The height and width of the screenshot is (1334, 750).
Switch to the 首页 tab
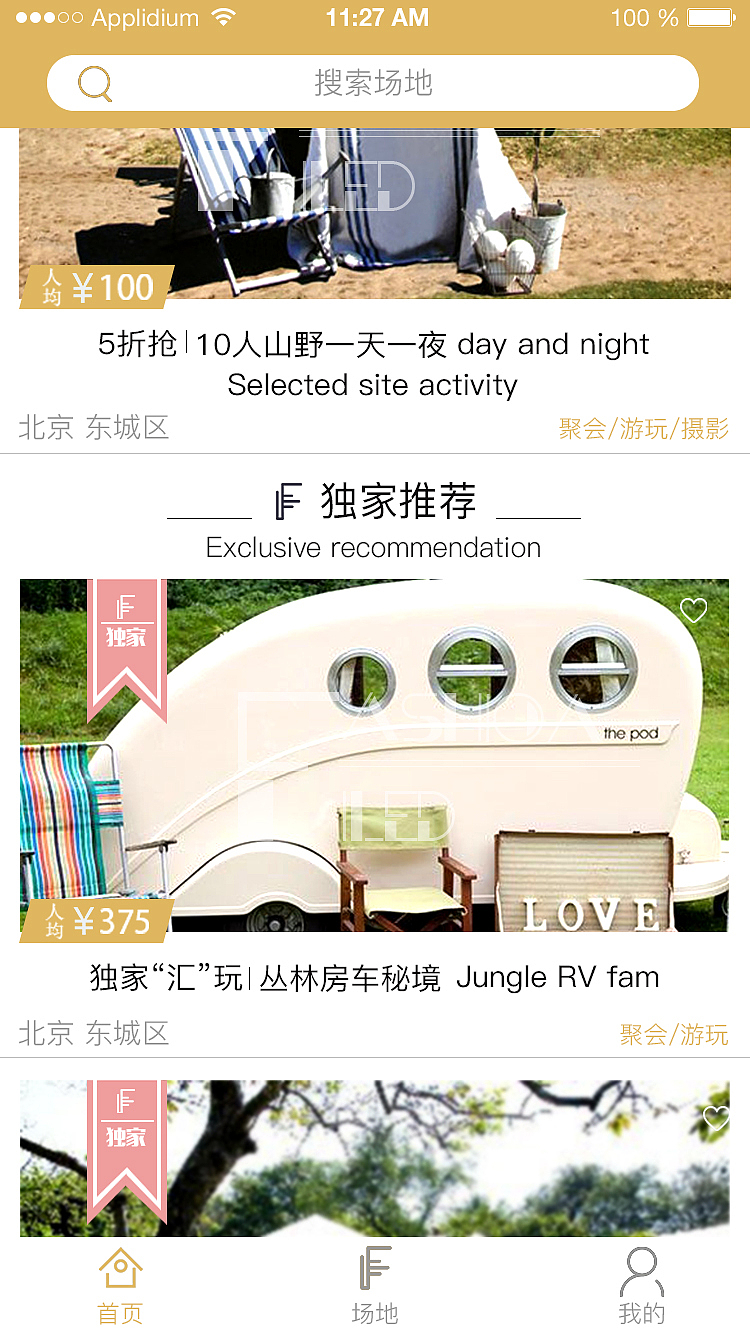120,1287
